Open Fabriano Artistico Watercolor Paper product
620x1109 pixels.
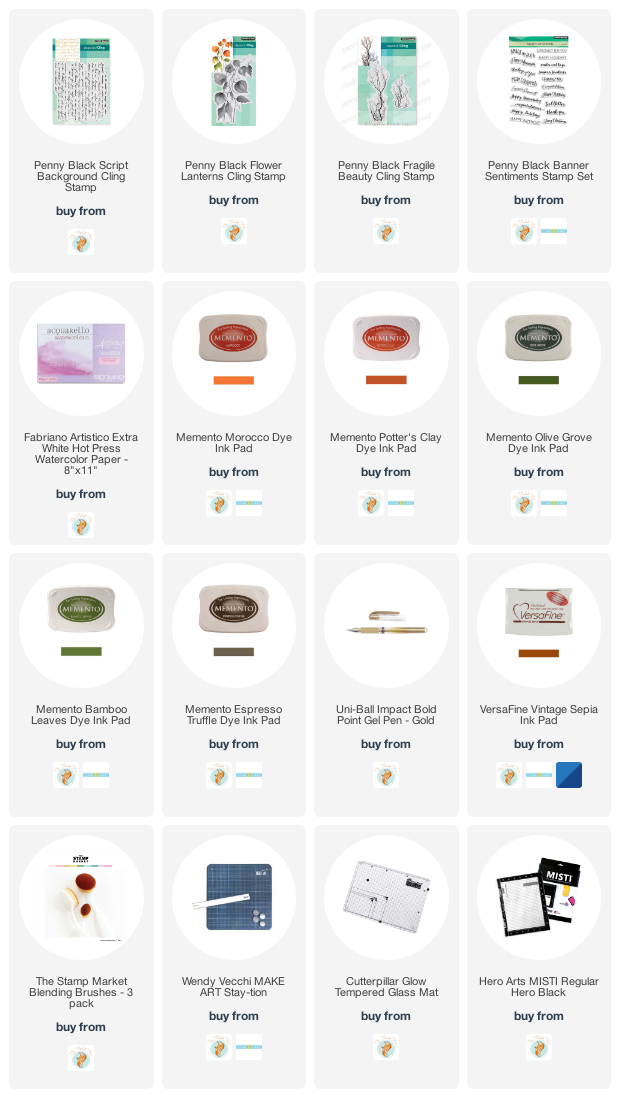pyautogui.click(x=81, y=454)
